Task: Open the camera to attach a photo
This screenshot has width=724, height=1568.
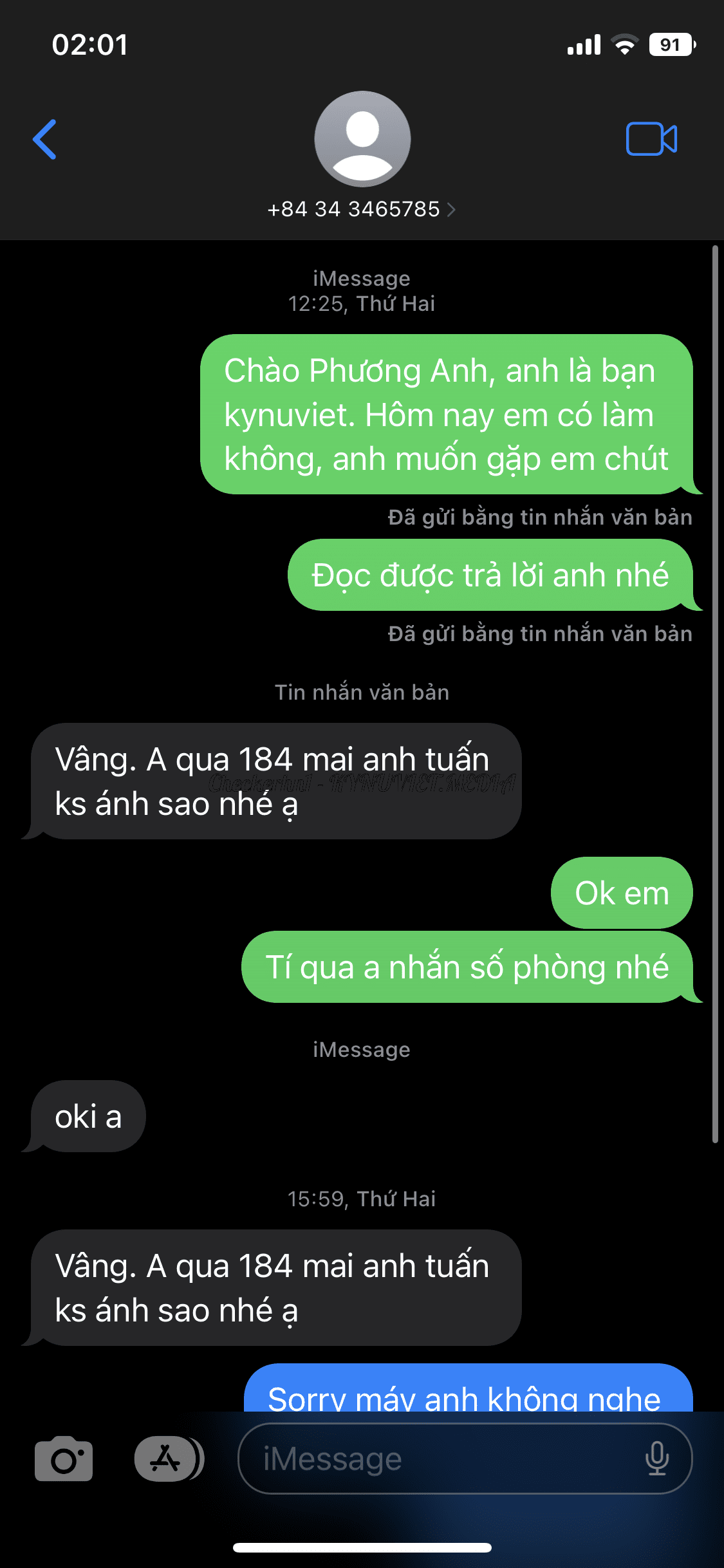Action: pos(64,1459)
